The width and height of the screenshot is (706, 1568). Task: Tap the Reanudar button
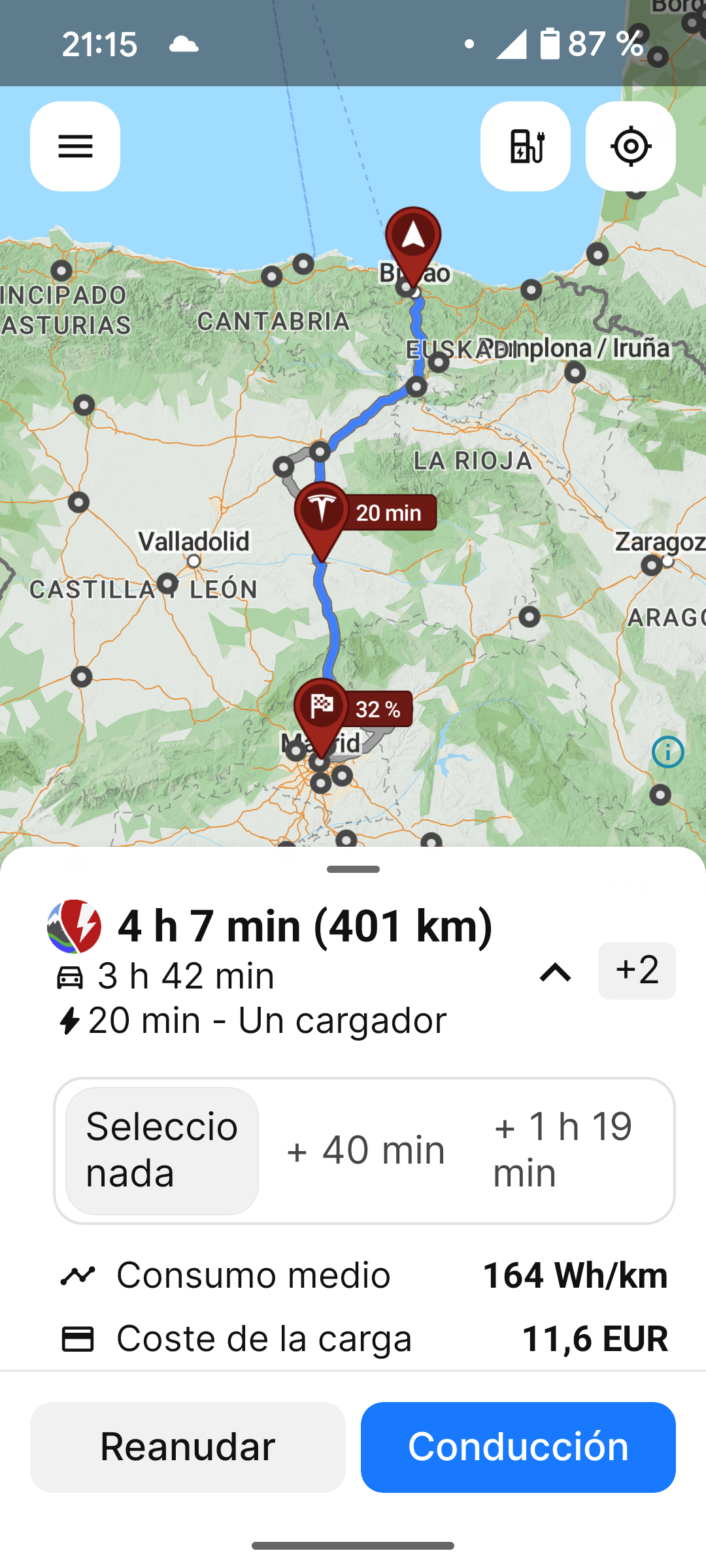pos(188,1446)
